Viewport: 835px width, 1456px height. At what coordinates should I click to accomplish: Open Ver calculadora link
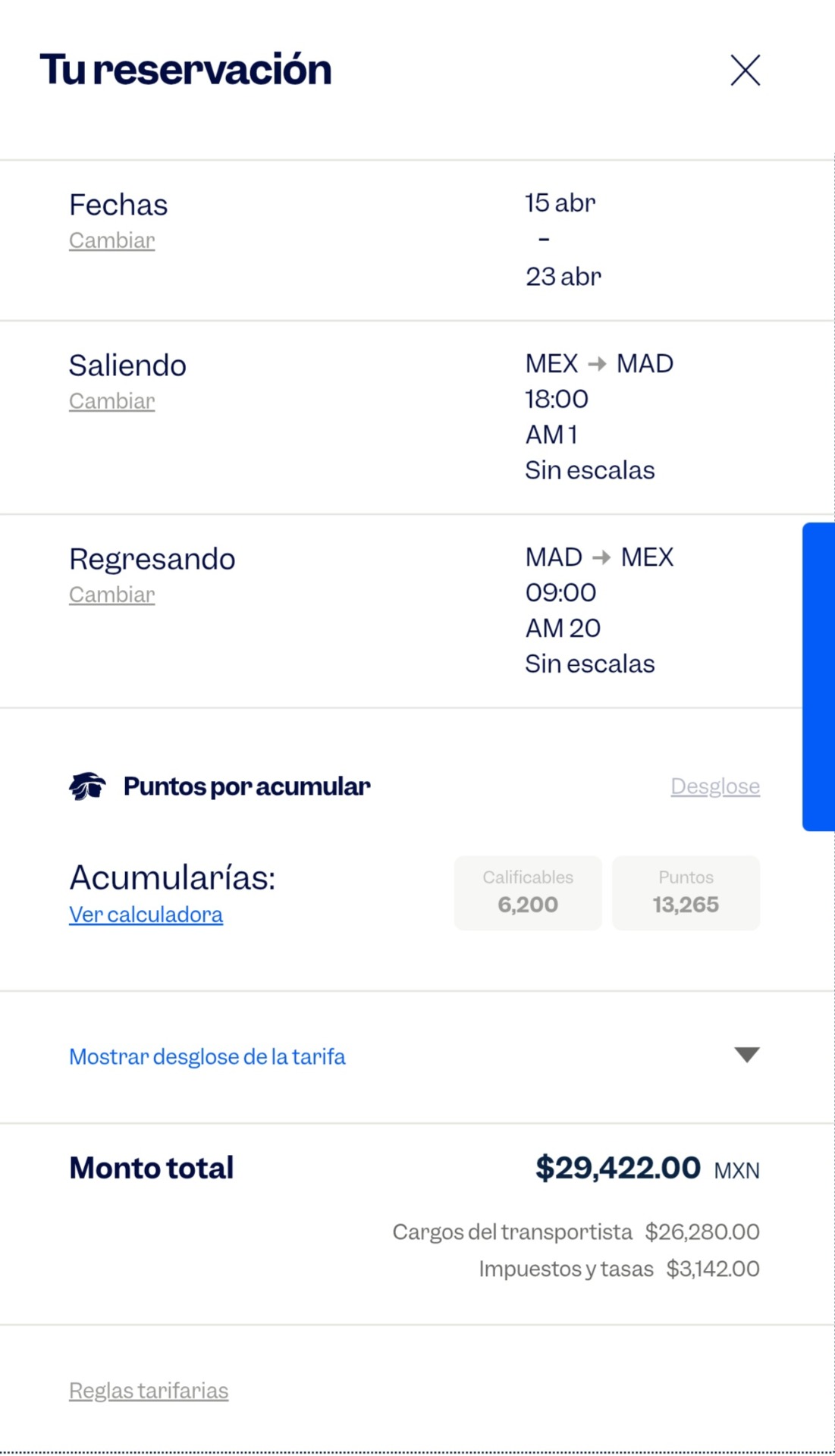[146, 915]
